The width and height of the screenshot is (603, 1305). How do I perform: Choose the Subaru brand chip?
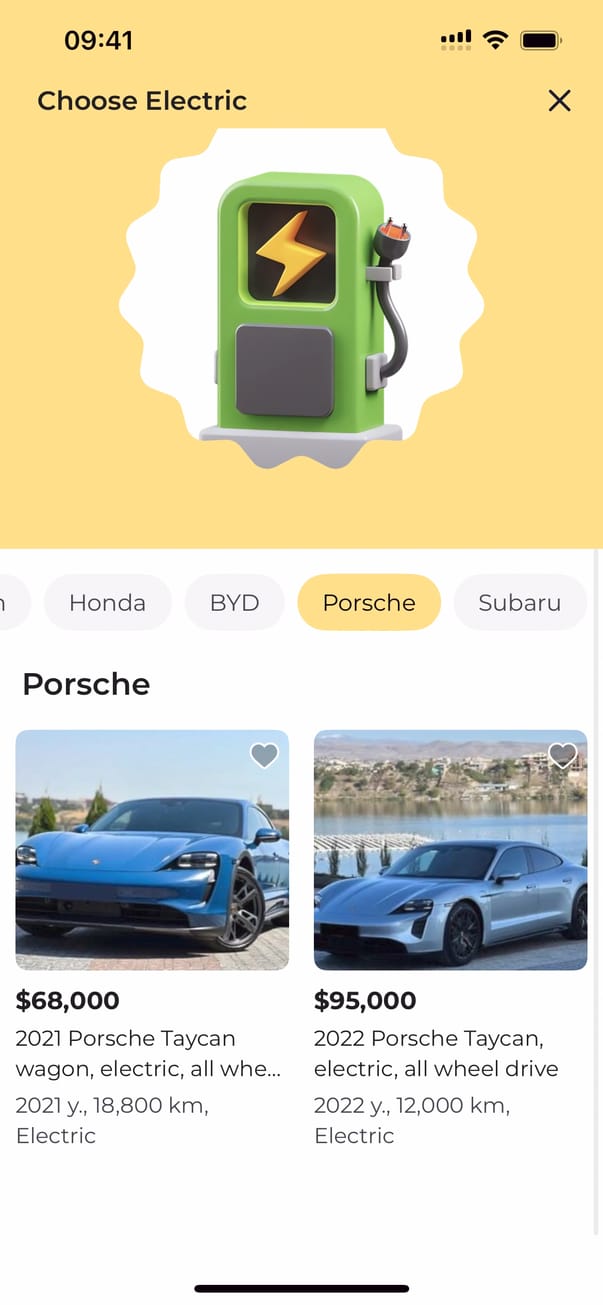[x=519, y=603]
